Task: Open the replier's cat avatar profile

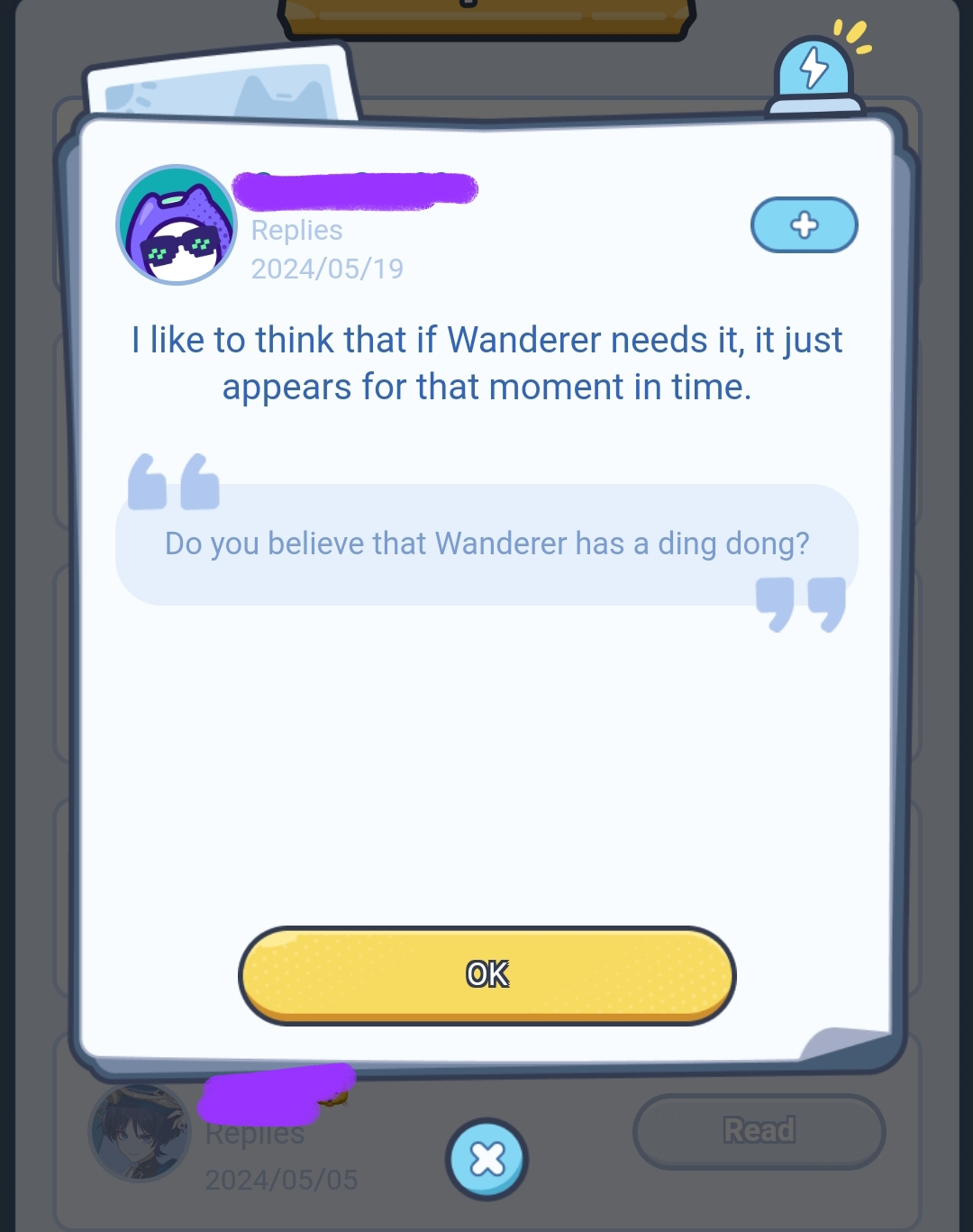Action: (x=177, y=225)
